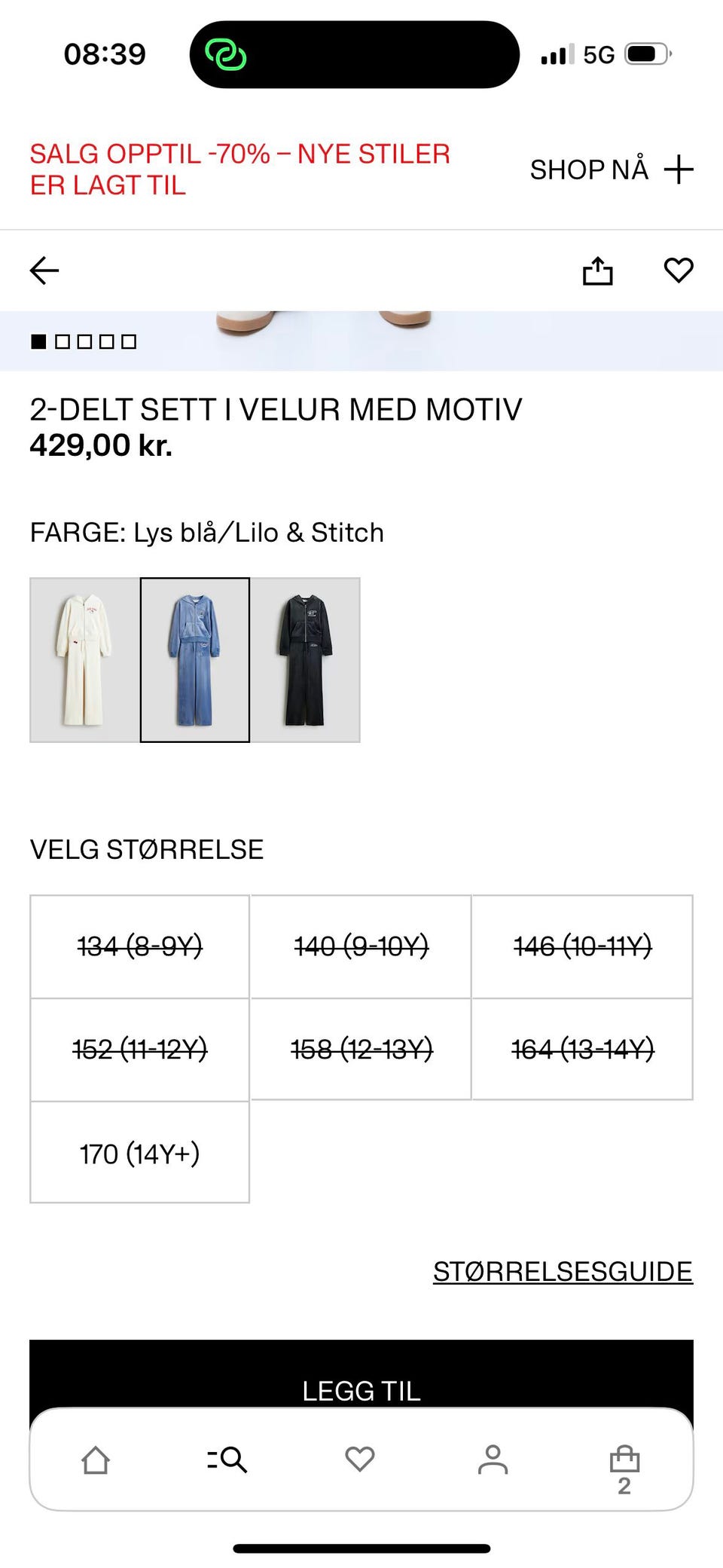Select the dark navy set variant
Image resolution: width=723 pixels, height=1568 pixels.
click(x=306, y=660)
